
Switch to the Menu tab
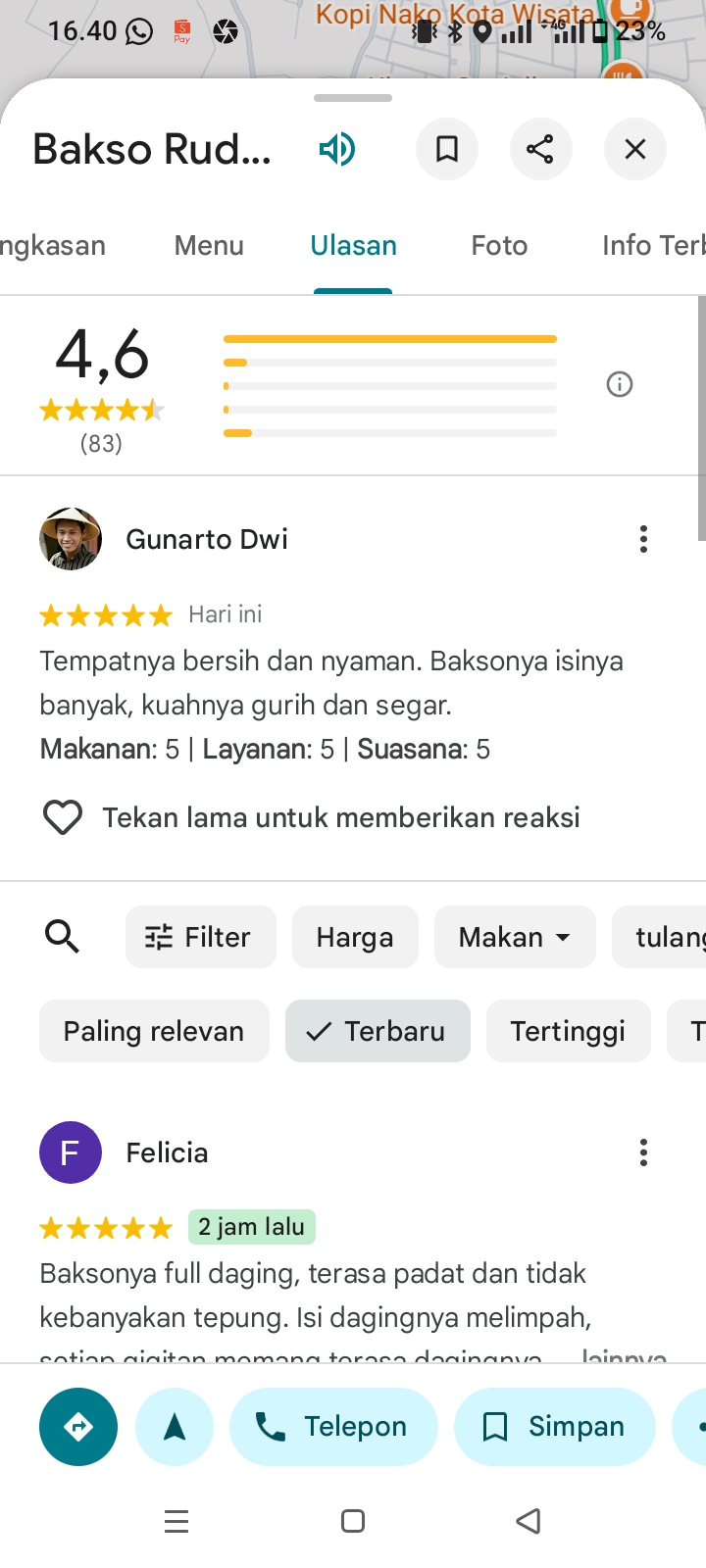[209, 245]
